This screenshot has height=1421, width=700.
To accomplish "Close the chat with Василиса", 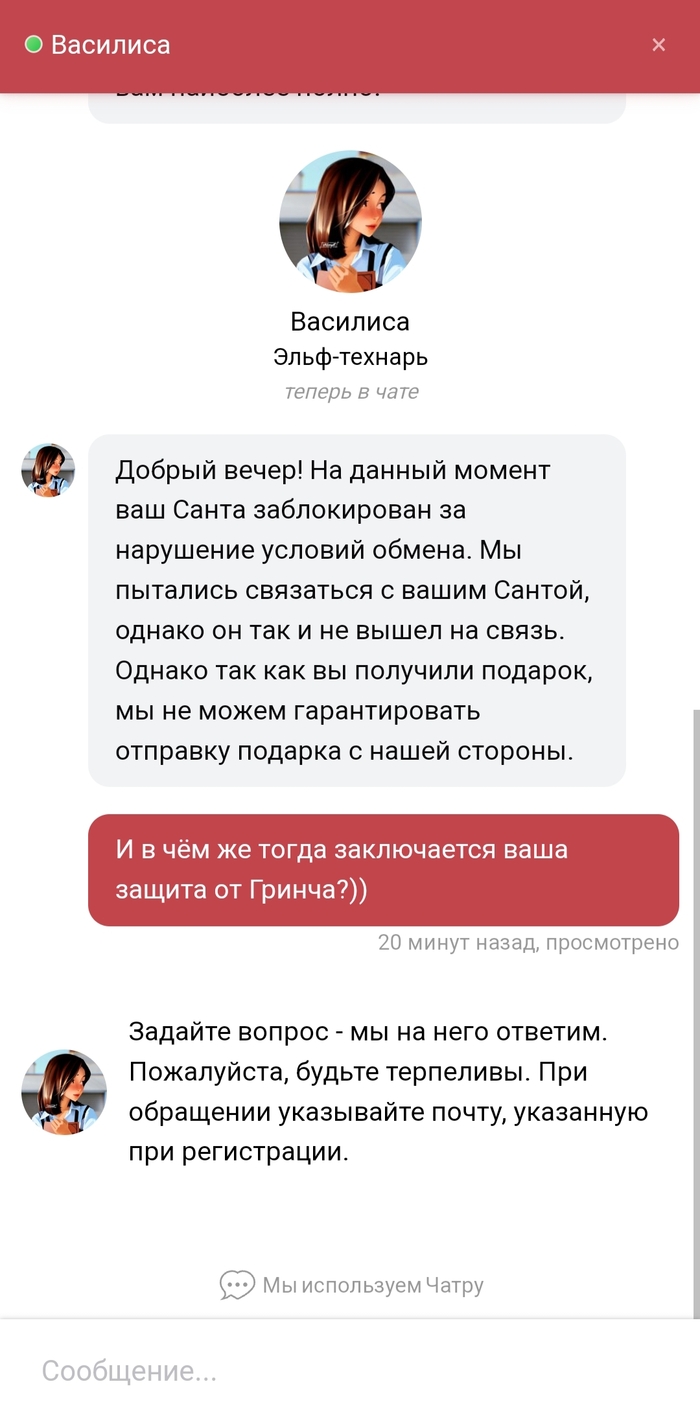I will 658,45.
